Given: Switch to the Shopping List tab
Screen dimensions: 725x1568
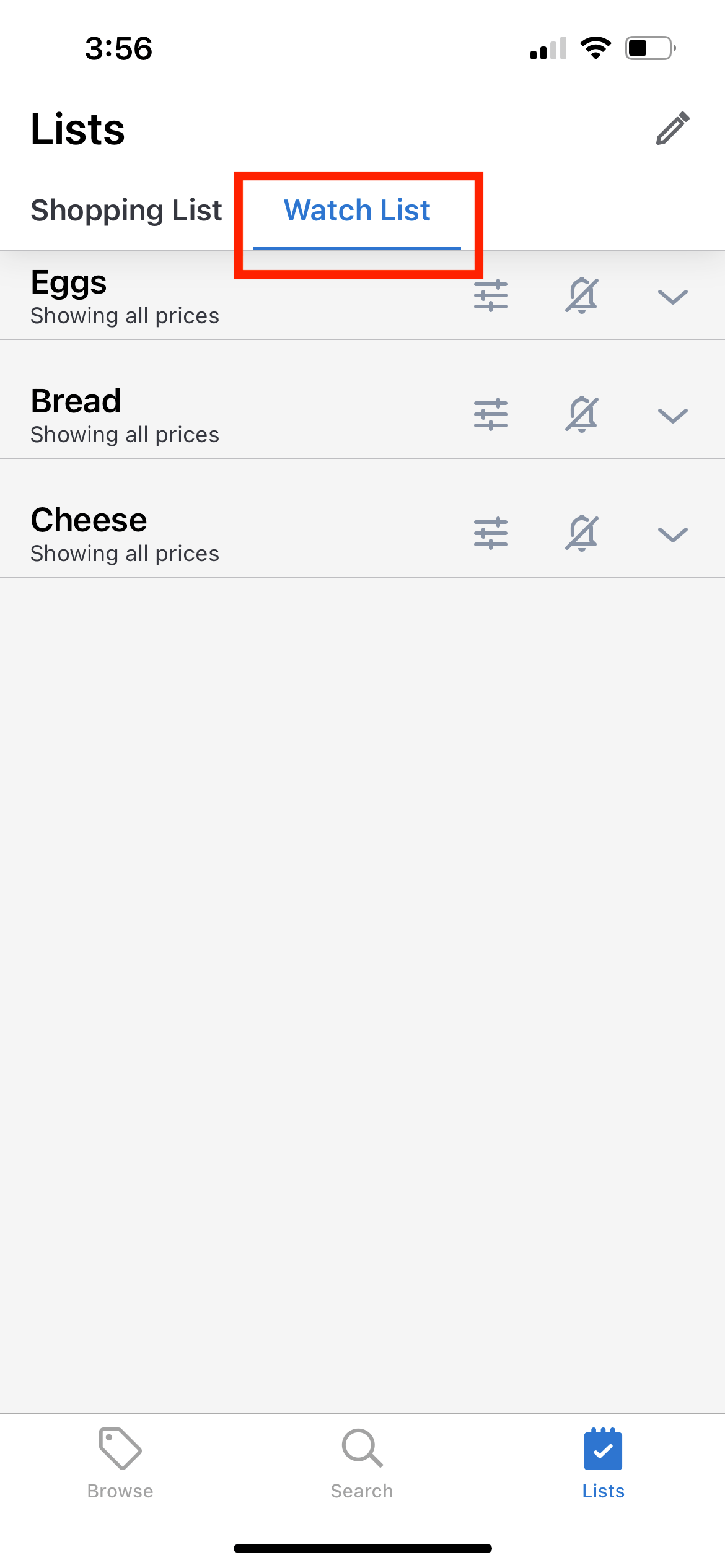Looking at the screenshot, I should click(x=126, y=210).
